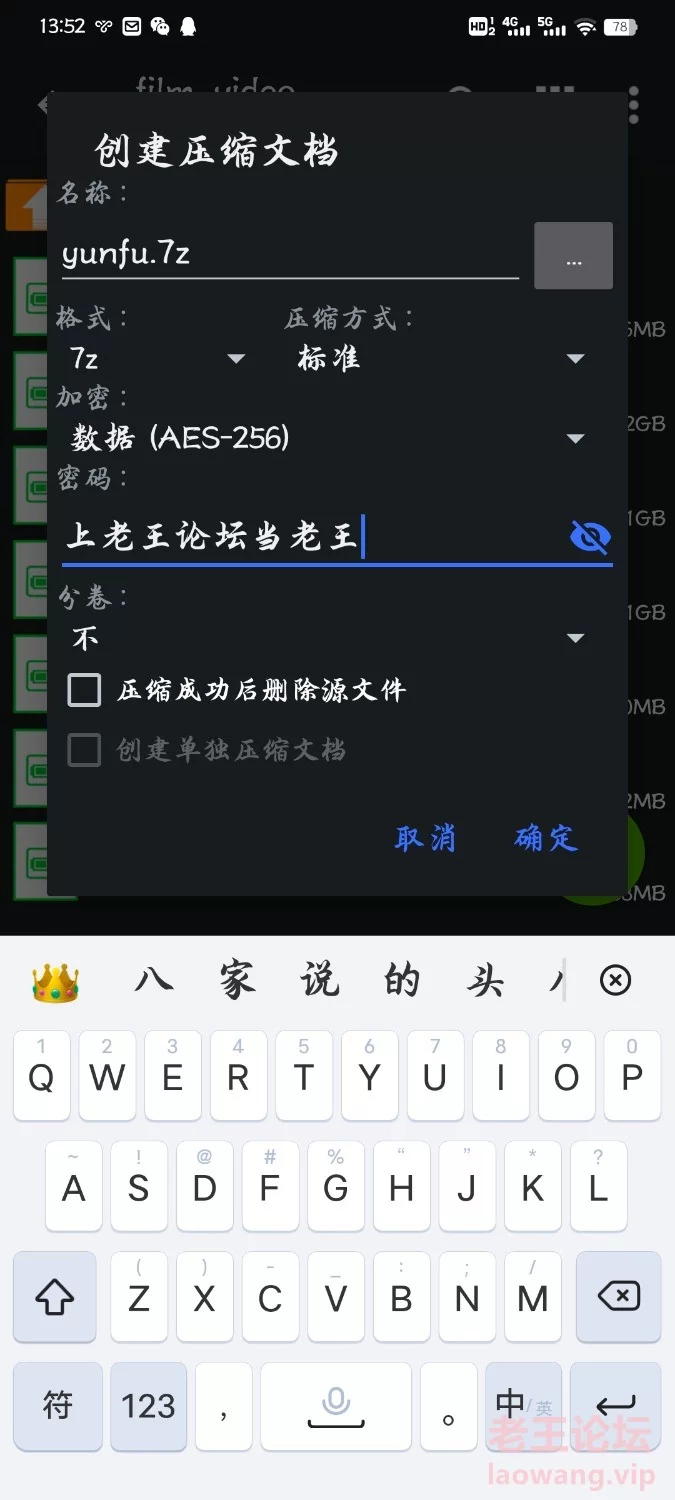Expand the 压缩方式 标准 dropdown

[440, 358]
